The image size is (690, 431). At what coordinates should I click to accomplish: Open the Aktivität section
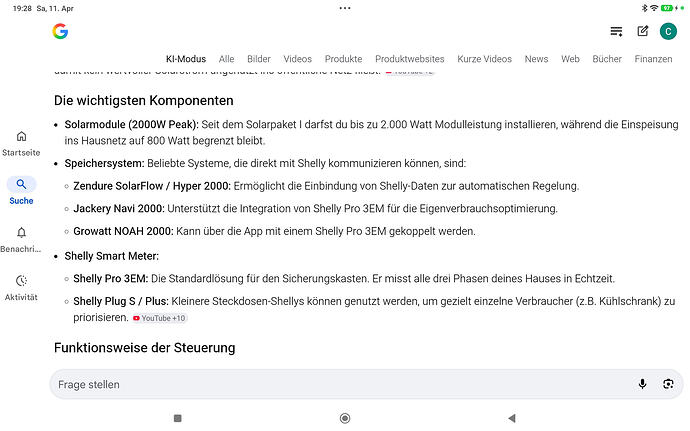(21, 287)
